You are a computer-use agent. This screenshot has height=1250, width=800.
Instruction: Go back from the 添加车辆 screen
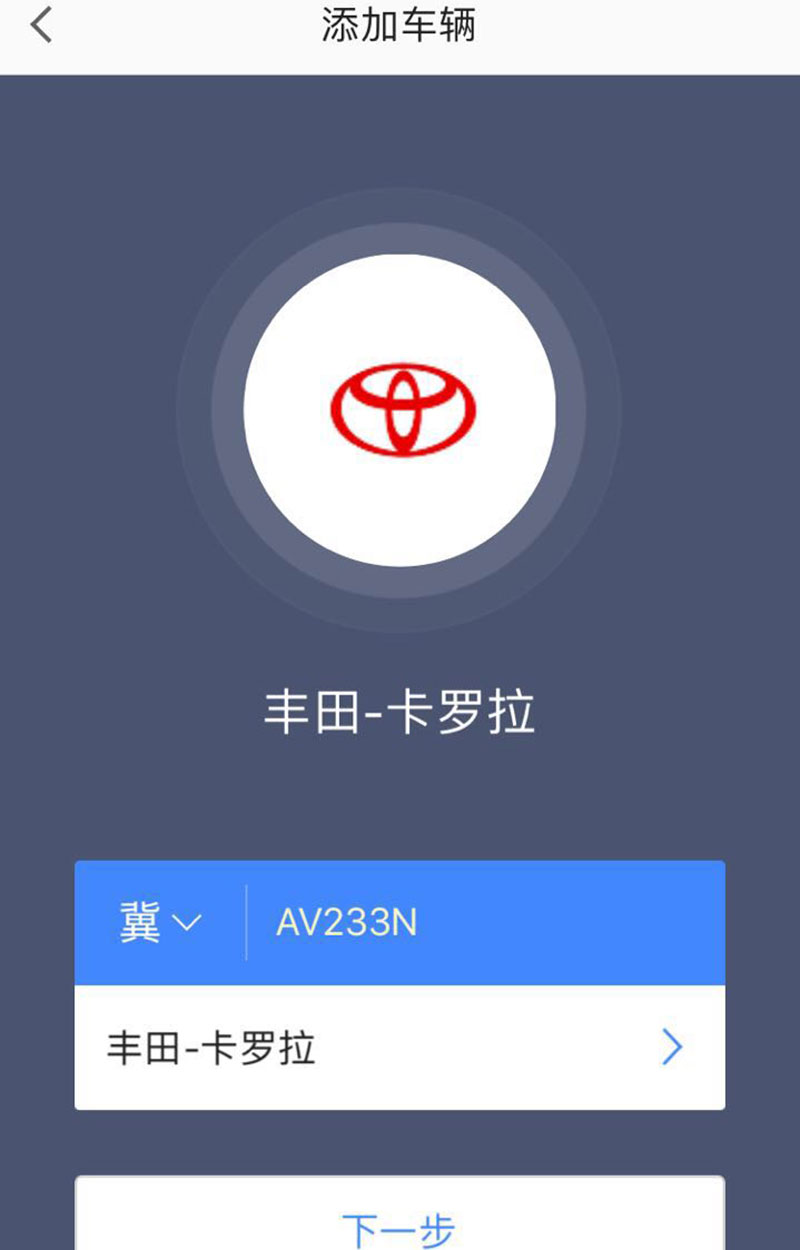[x=41, y=25]
